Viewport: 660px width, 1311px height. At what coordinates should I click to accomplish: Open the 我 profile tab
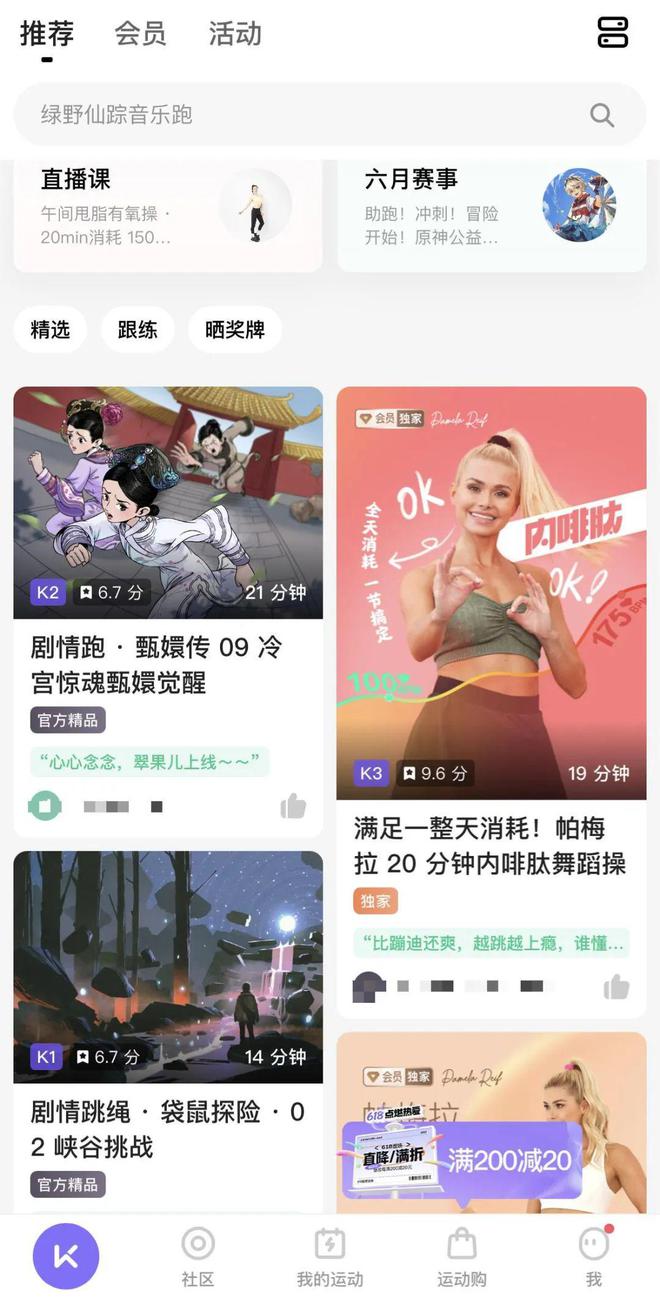[594, 1258]
